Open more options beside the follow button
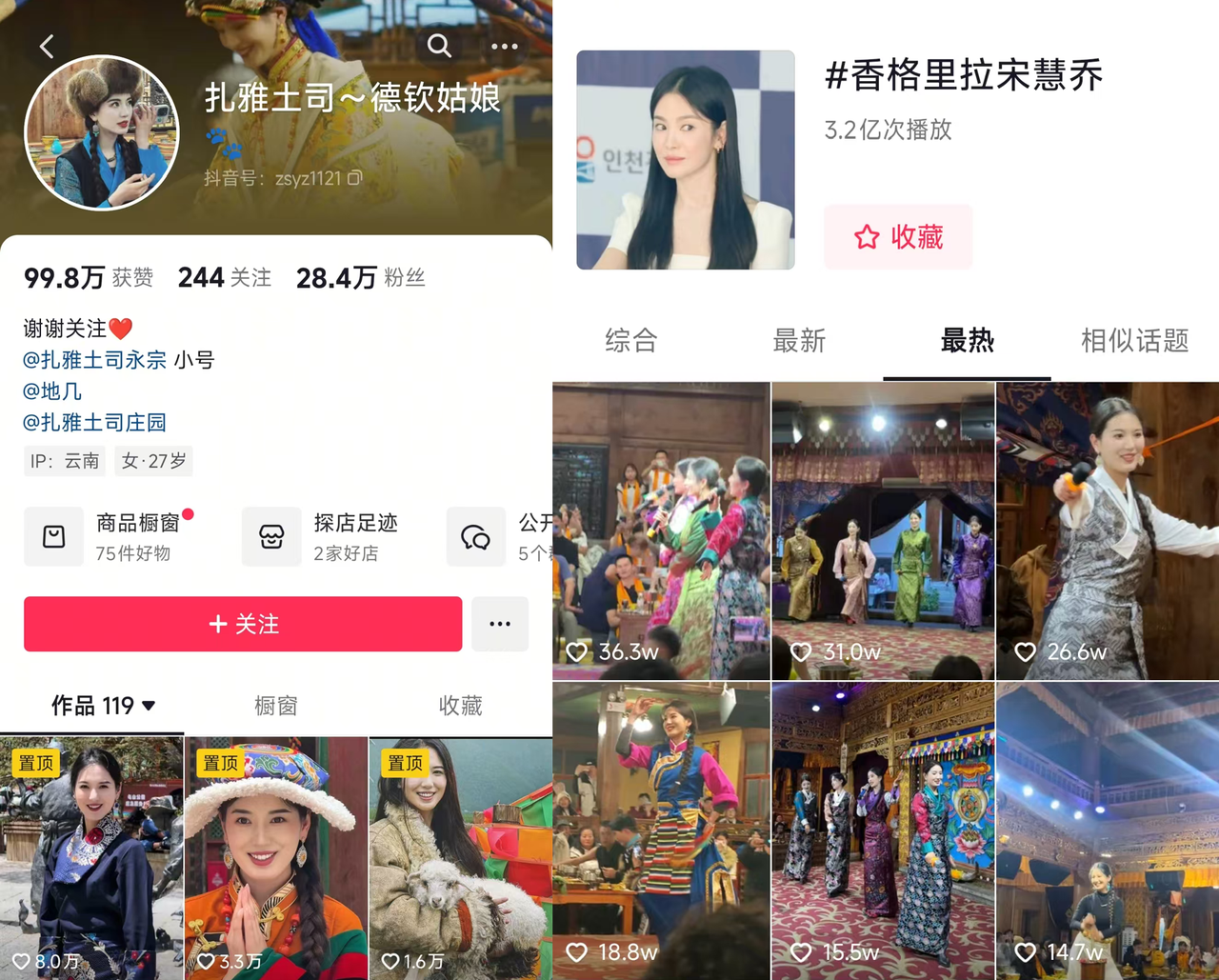This screenshot has height=980, width=1219. click(x=500, y=624)
